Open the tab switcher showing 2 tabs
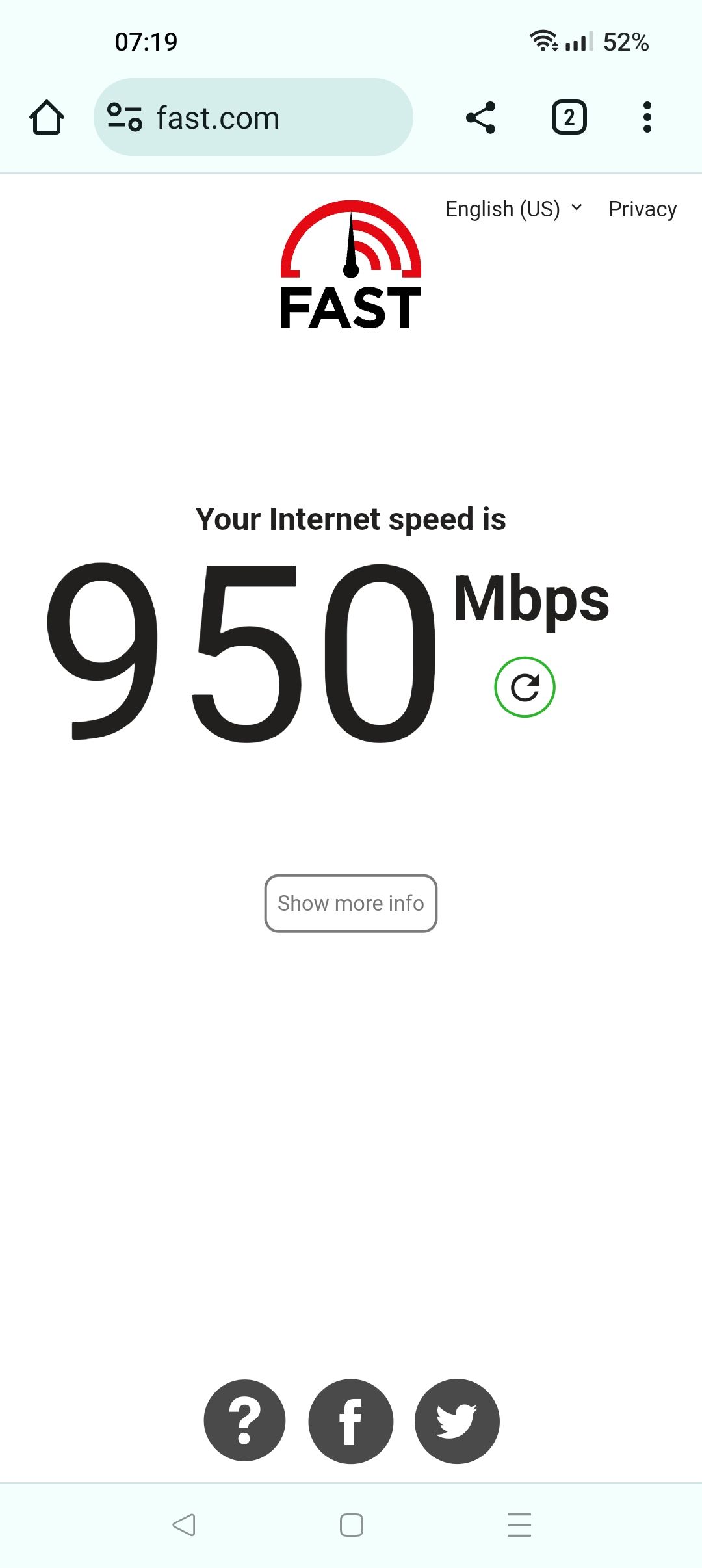The image size is (702, 1568). point(569,118)
